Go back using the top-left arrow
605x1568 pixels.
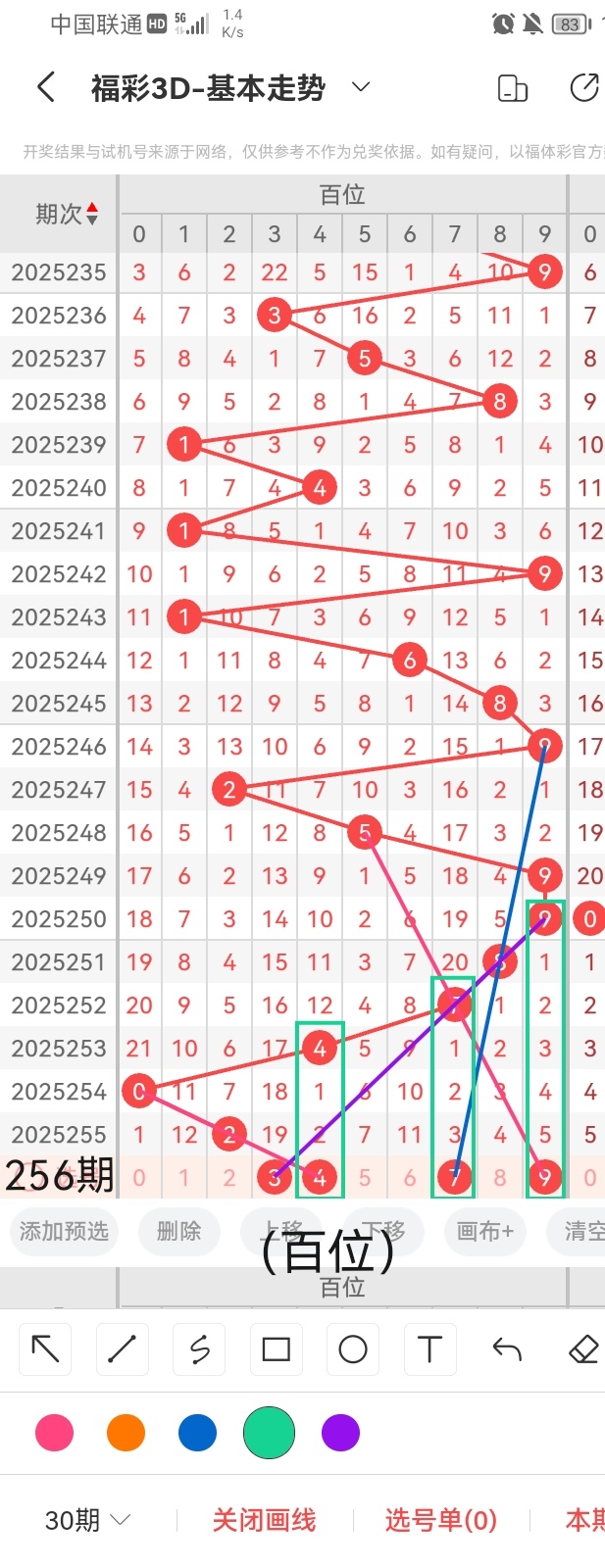point(45,88)
